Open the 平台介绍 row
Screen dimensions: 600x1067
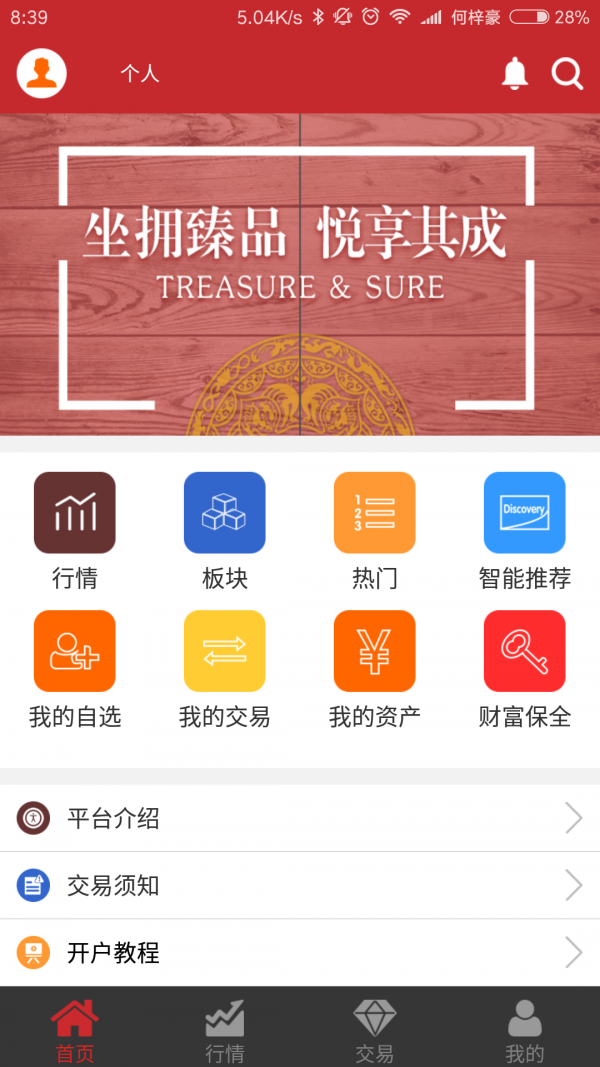pos(300,818)
